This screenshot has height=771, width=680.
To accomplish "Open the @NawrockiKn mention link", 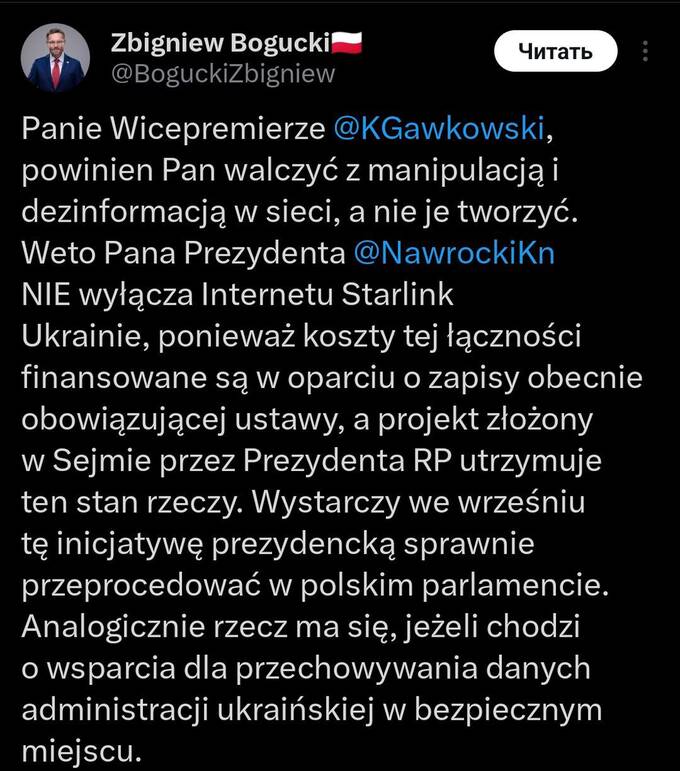I will point(454,252).
